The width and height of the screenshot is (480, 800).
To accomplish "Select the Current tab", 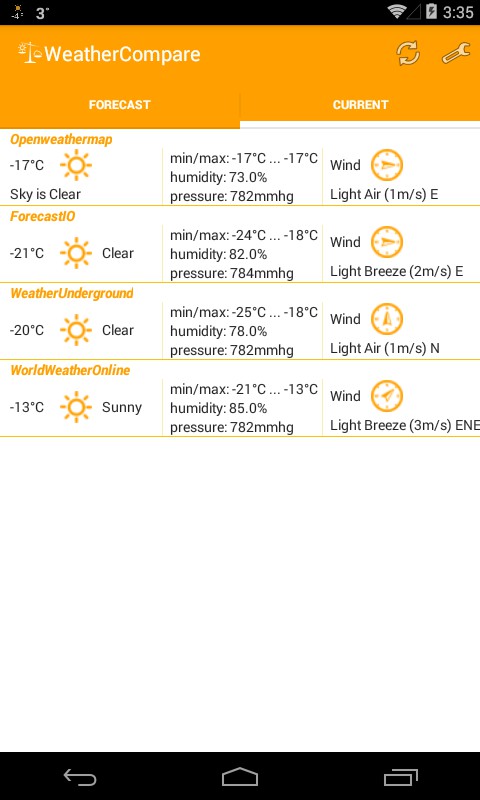I will tap(360, 105).
